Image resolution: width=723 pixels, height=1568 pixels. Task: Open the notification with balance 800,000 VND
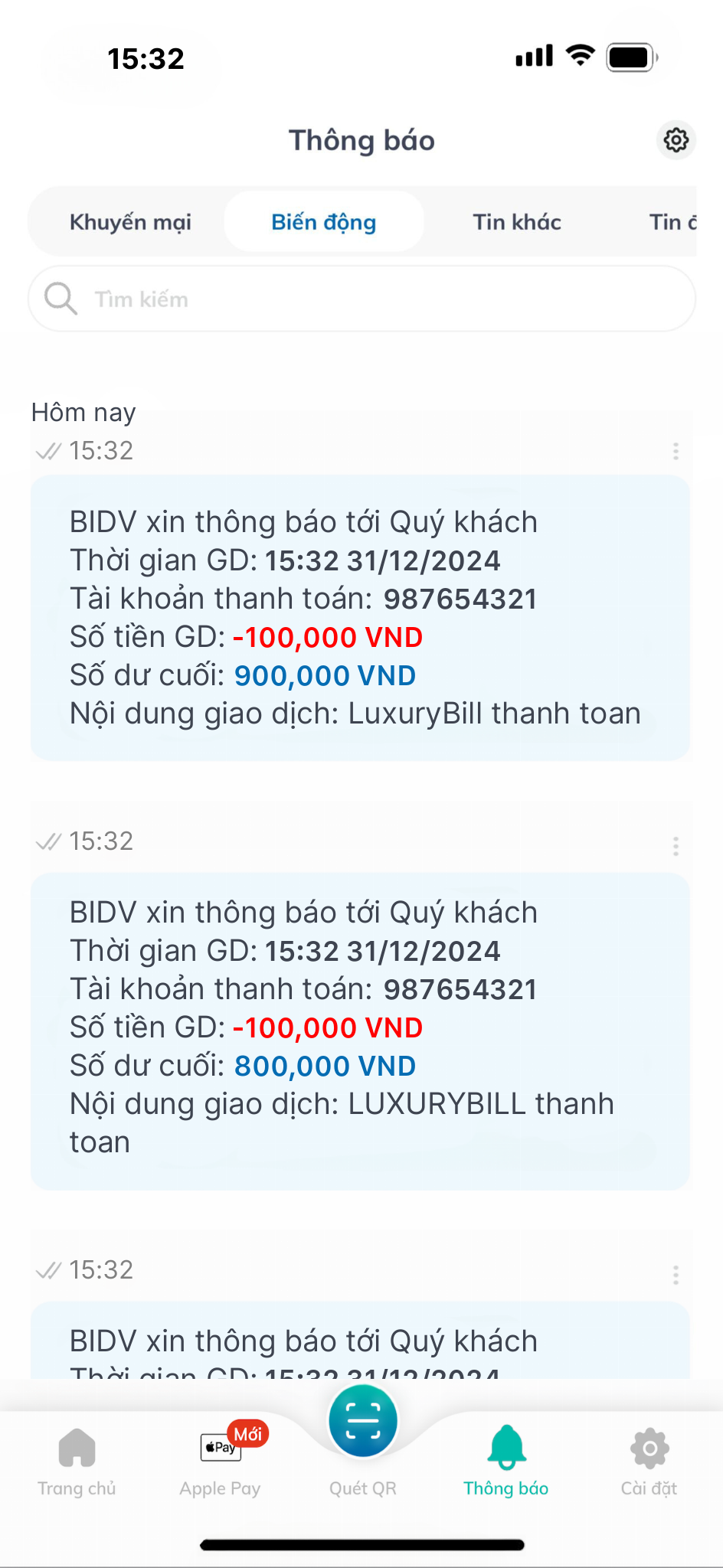tap(360, 1030)
